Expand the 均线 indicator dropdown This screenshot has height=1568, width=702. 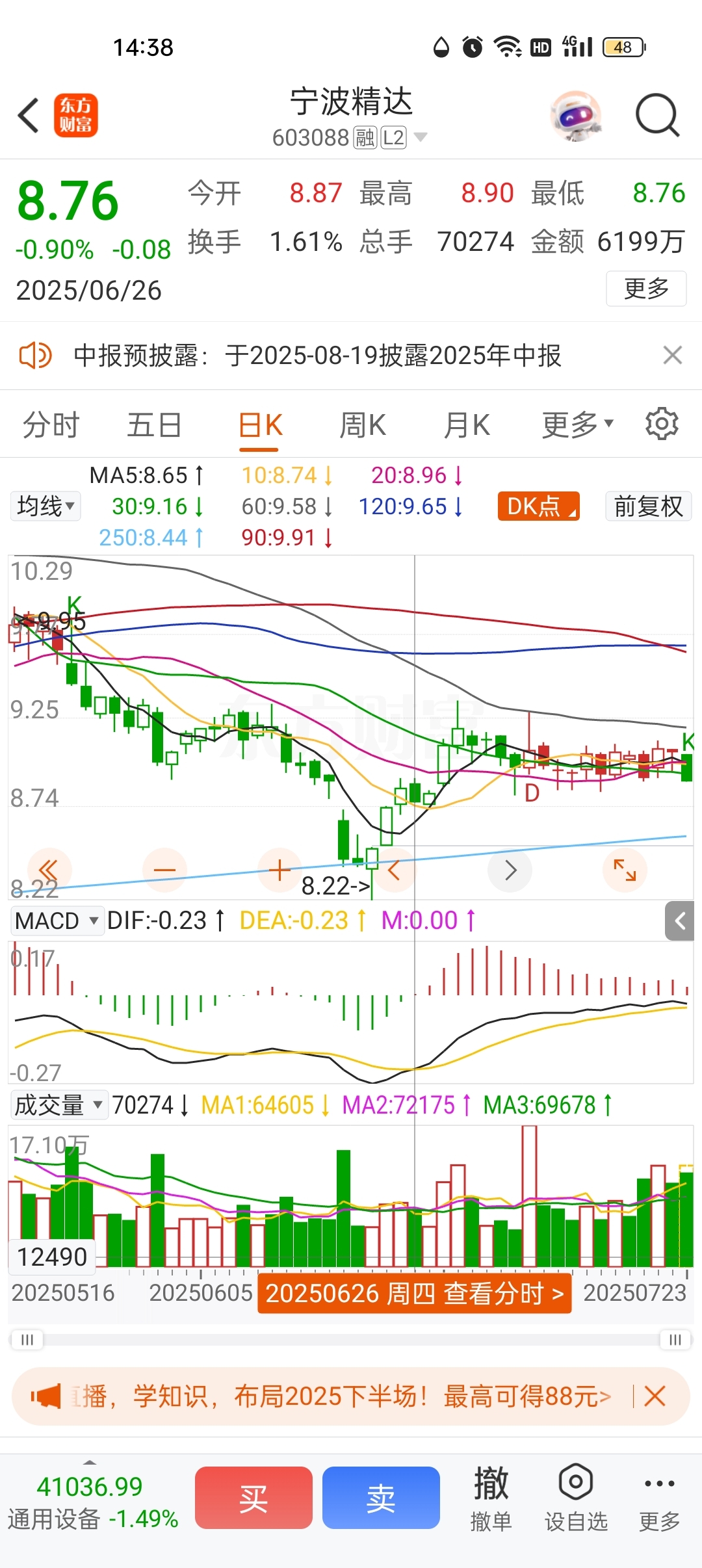[45, 506]
